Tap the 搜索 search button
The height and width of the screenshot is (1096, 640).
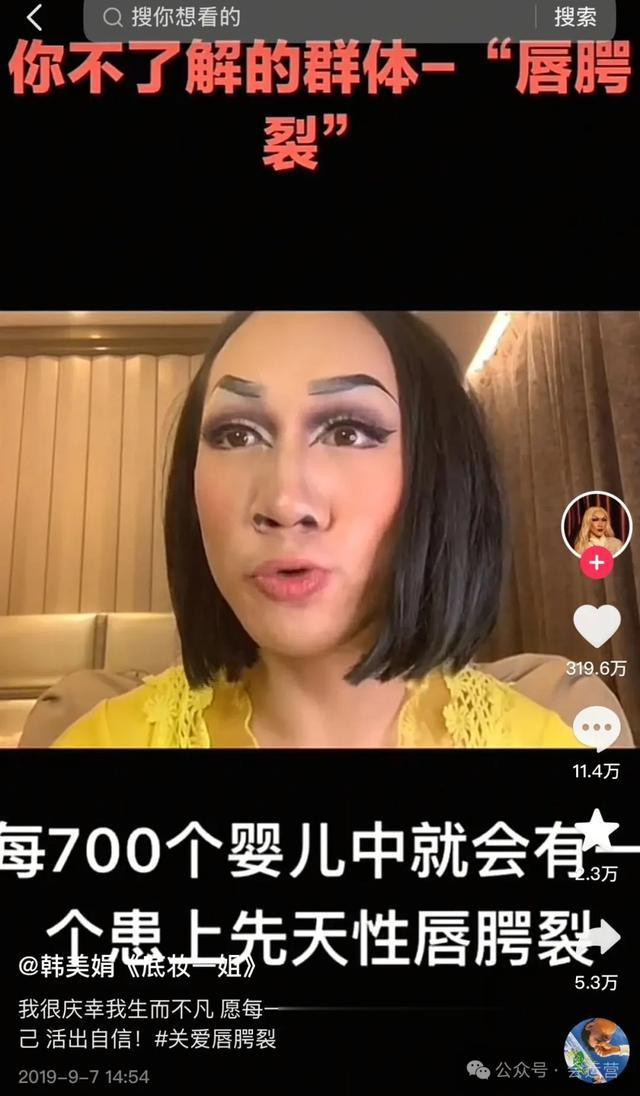coord(575,17)
